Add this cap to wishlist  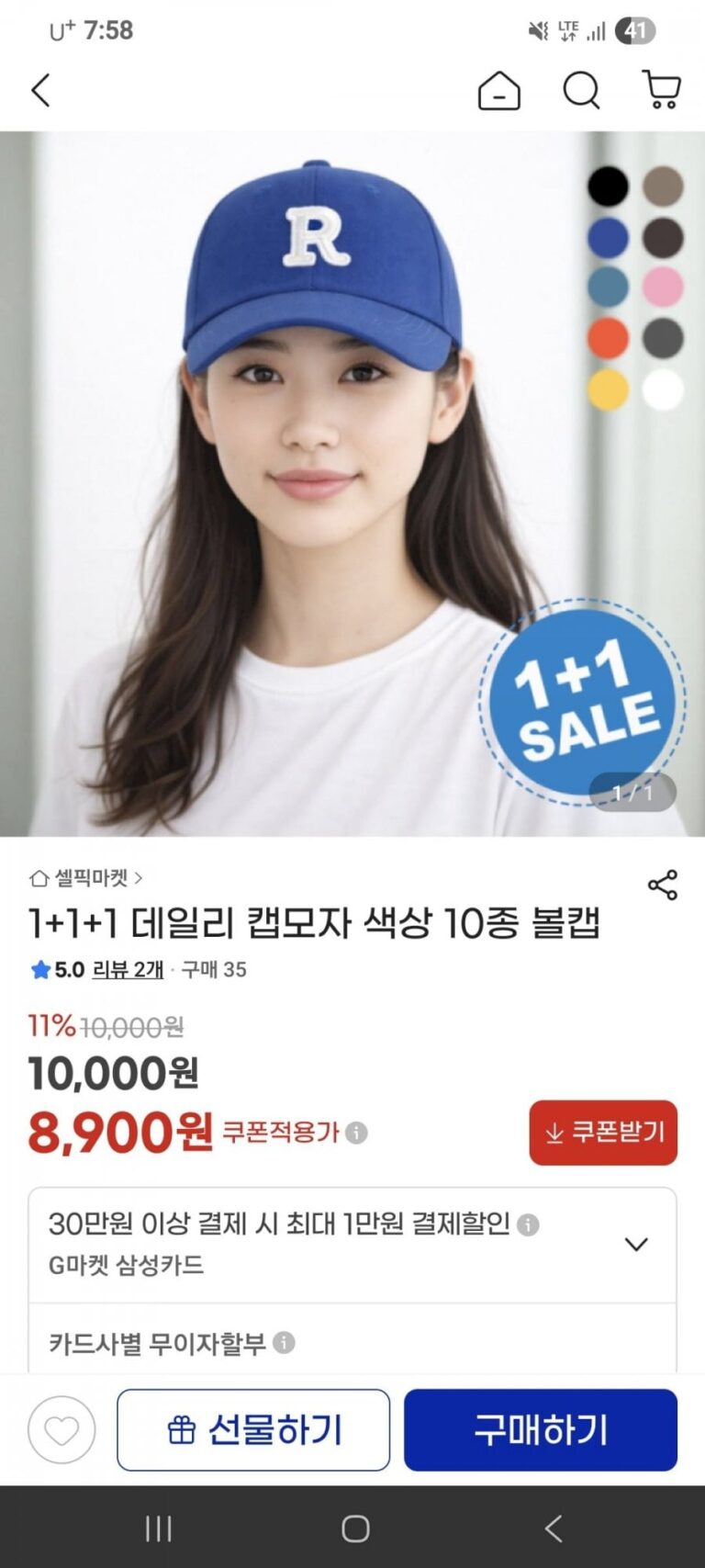tap(62, 1429)
